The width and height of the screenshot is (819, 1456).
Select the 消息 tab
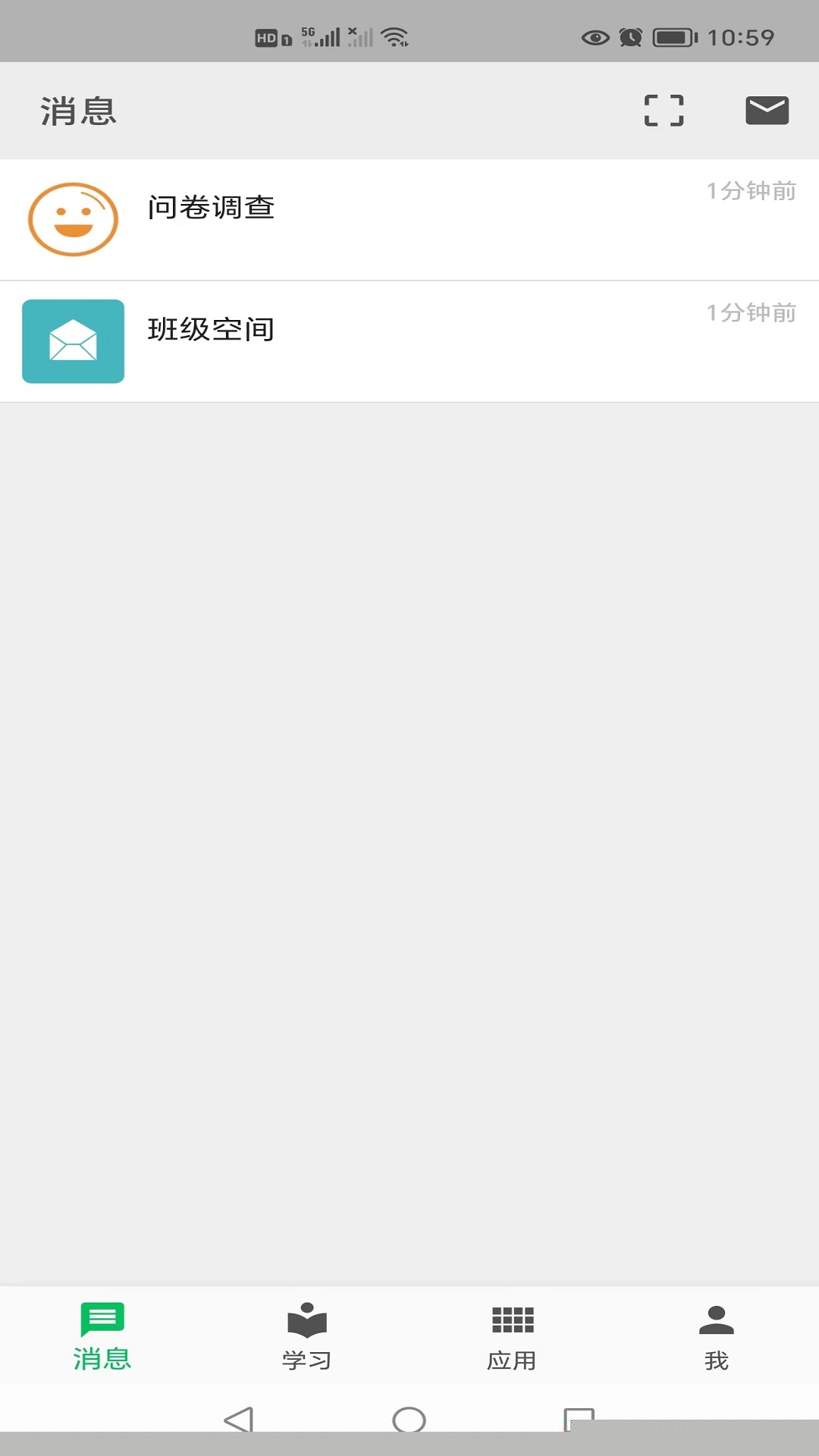coord(102,1336)
